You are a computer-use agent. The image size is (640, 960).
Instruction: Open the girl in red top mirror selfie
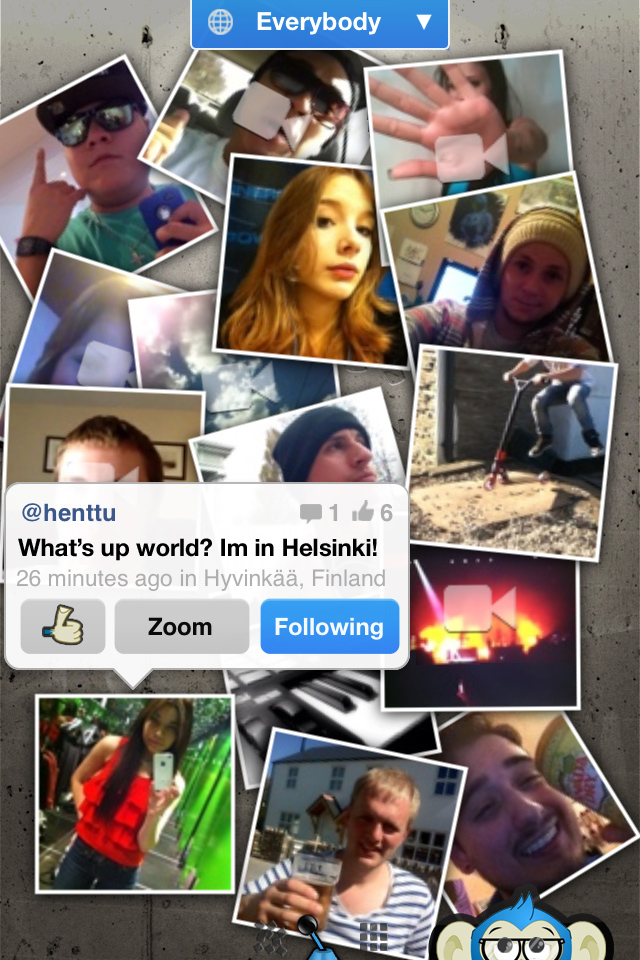[134, 793]
